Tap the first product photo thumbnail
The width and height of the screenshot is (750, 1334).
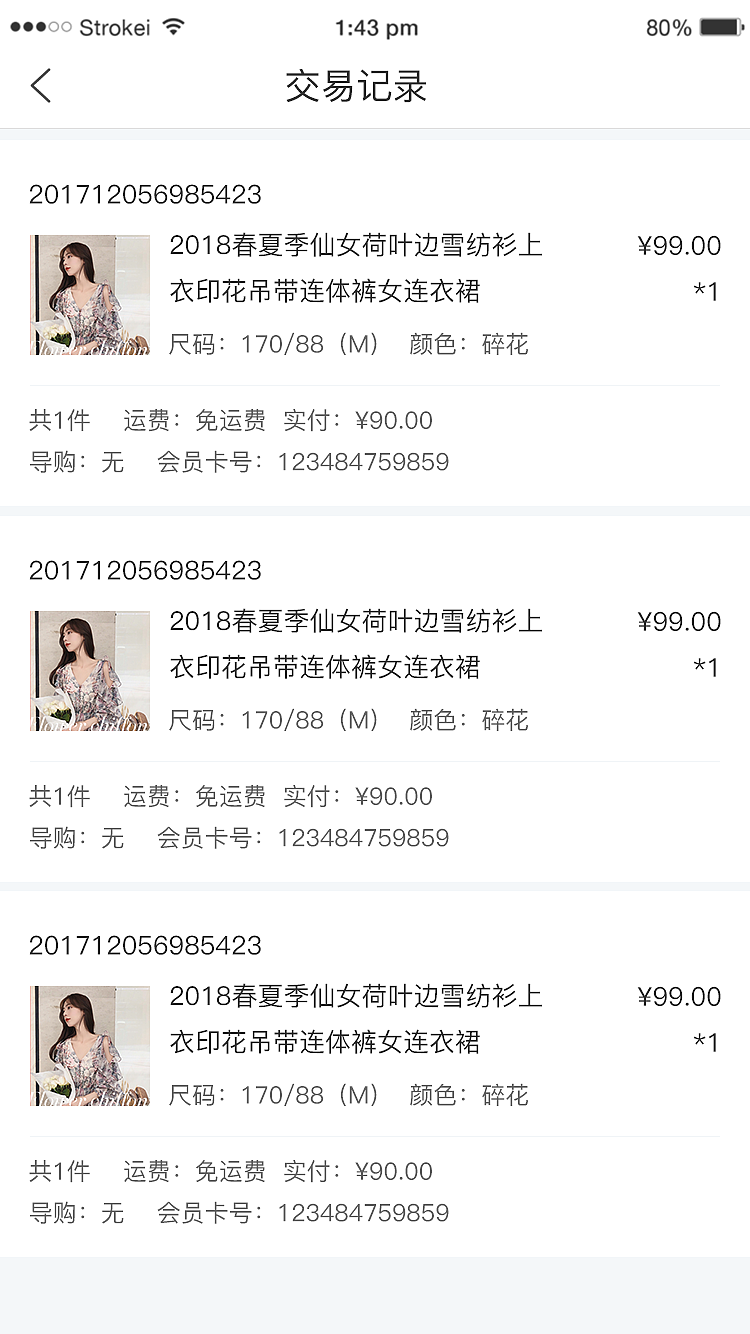pos(89,294)
